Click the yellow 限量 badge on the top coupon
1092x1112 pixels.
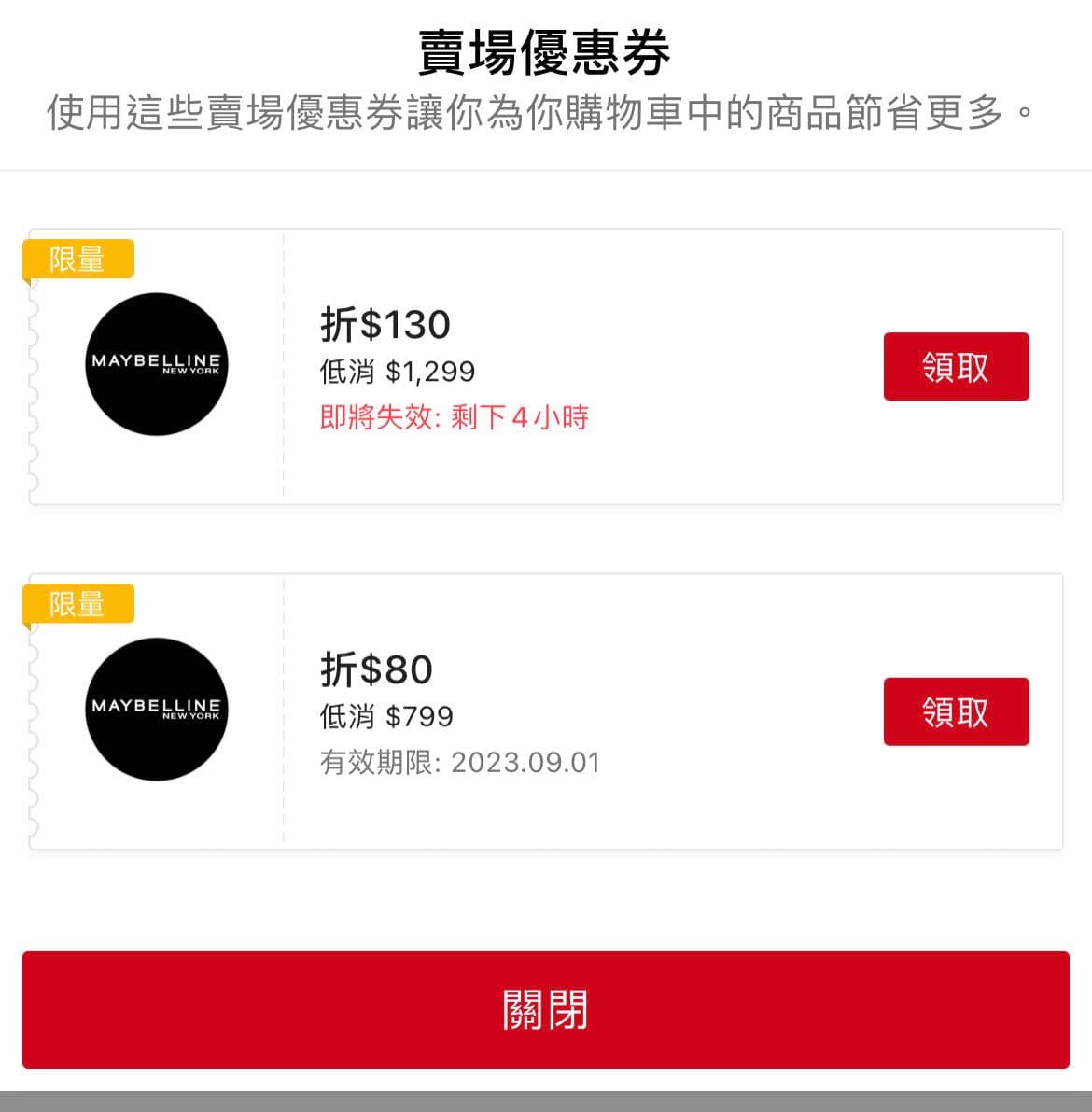(x=77, y=258)
